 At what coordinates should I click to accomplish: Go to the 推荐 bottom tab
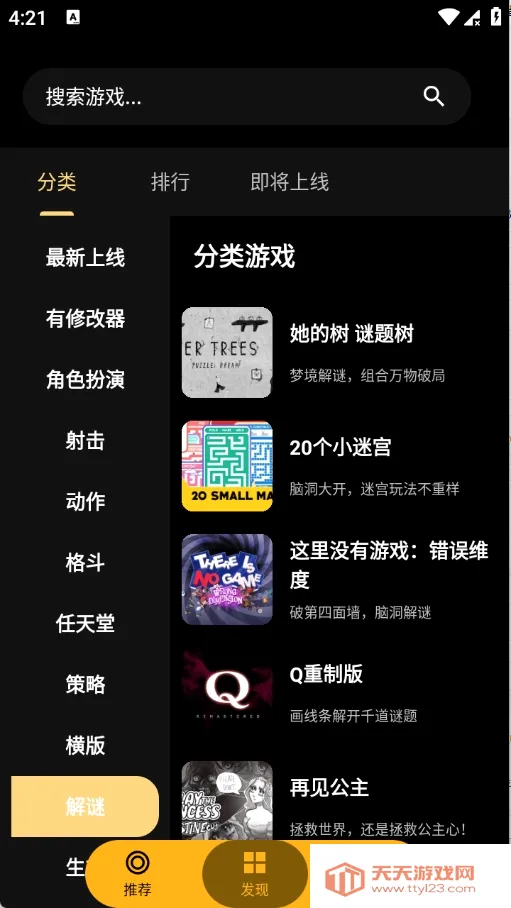(137, 874)
